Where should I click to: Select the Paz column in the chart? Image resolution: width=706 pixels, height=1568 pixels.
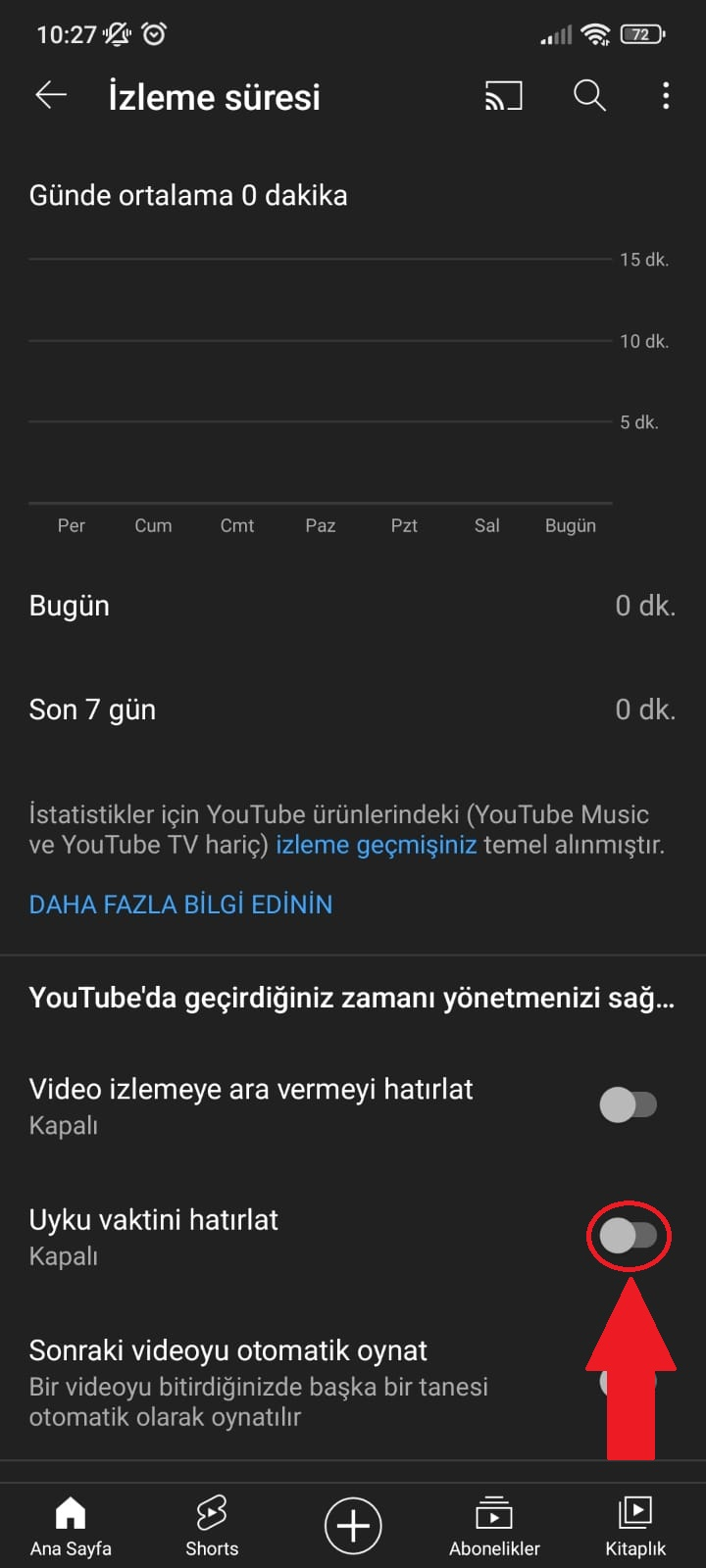[320, 525]
